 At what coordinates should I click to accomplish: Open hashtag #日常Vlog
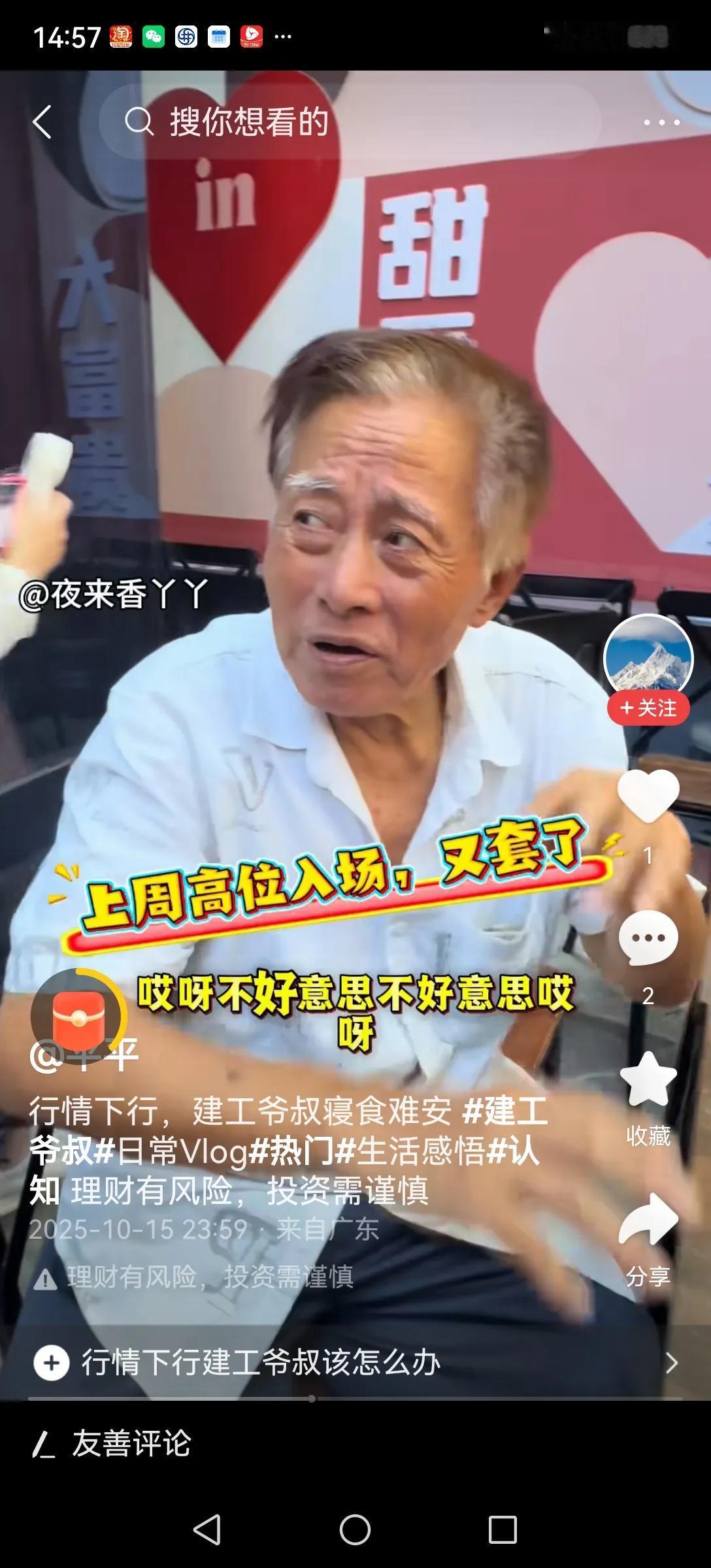(x=171, y=1152)
